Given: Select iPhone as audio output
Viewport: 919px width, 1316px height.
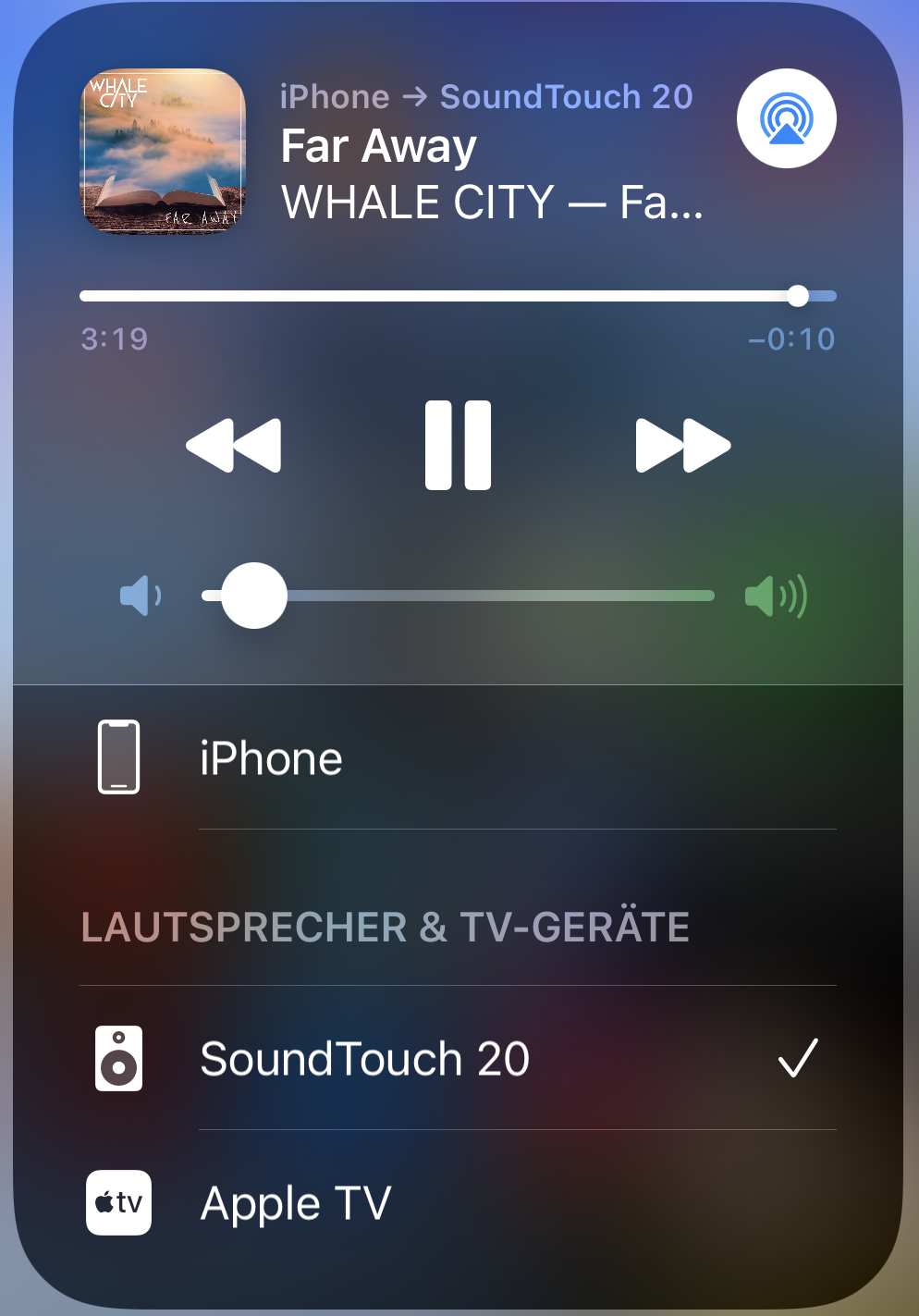Looking at the screenshot, I should click(271, 758).
